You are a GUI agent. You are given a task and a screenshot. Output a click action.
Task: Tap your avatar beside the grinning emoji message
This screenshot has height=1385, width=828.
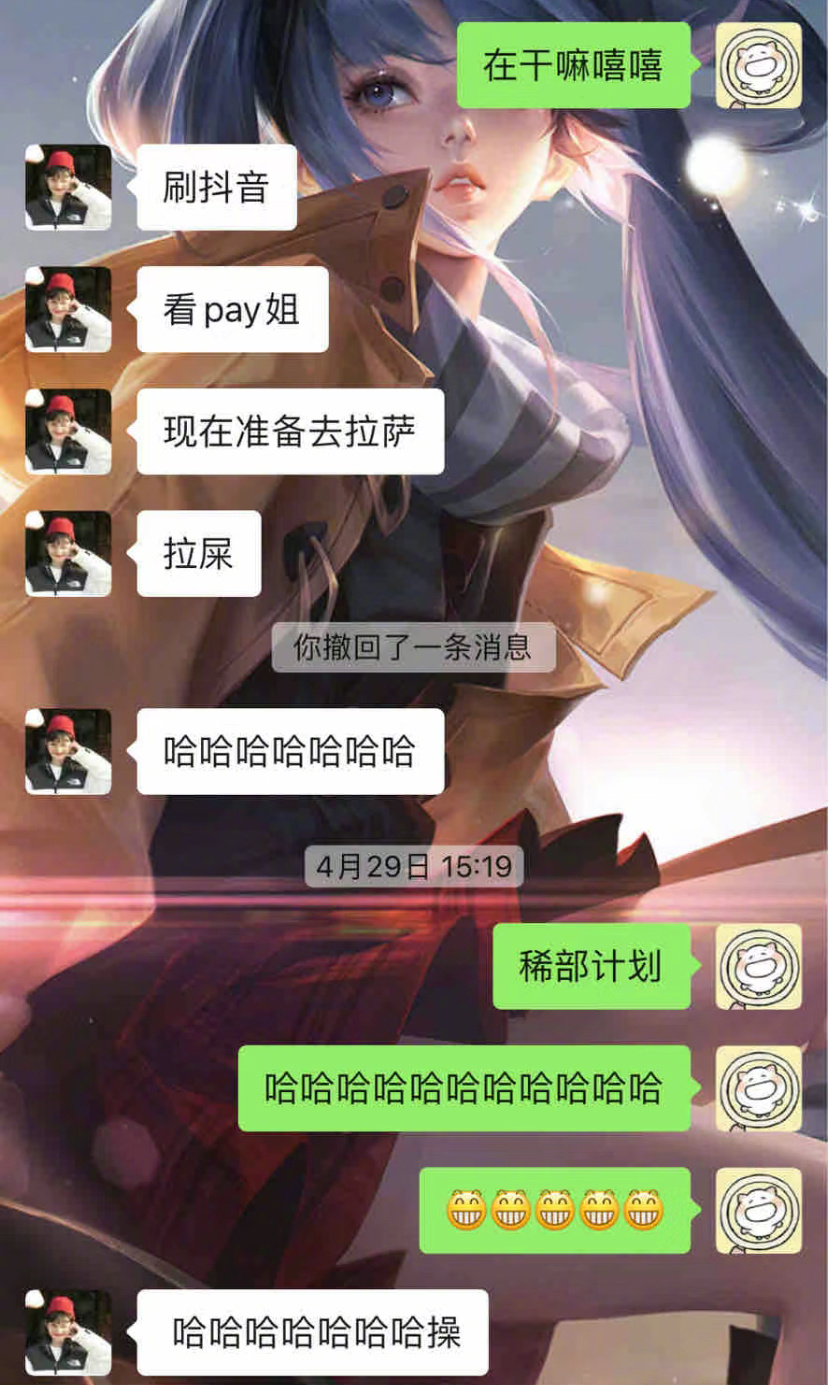click(758, 1210)
